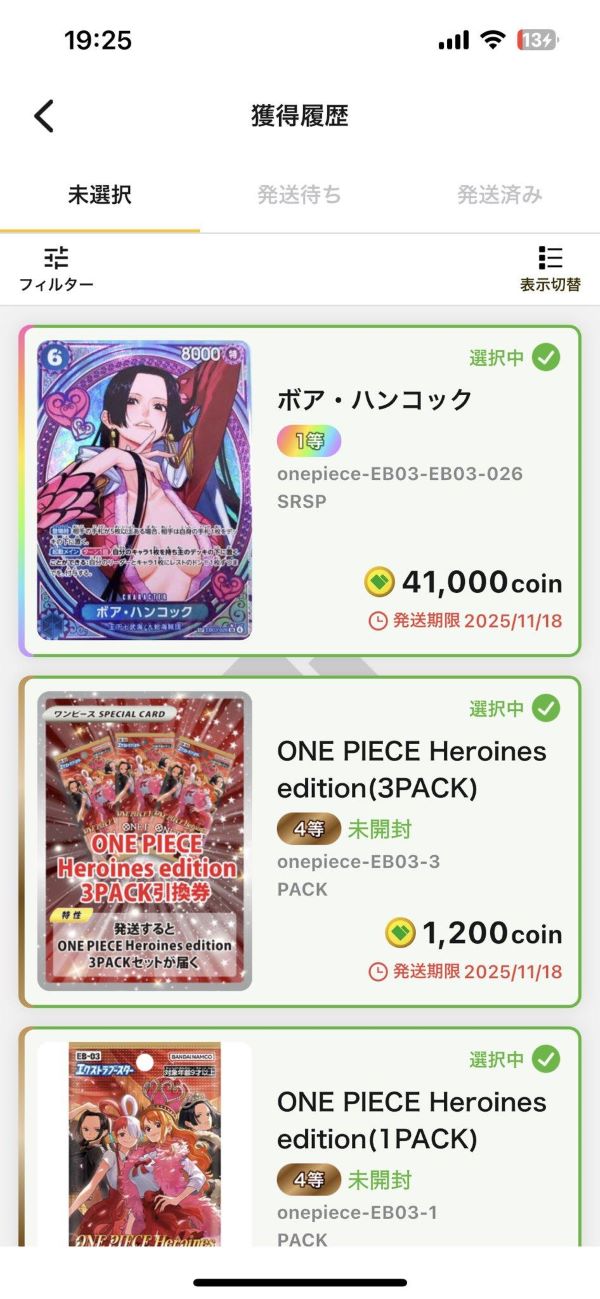Open the フィルター options

click(x=56, y=269)
